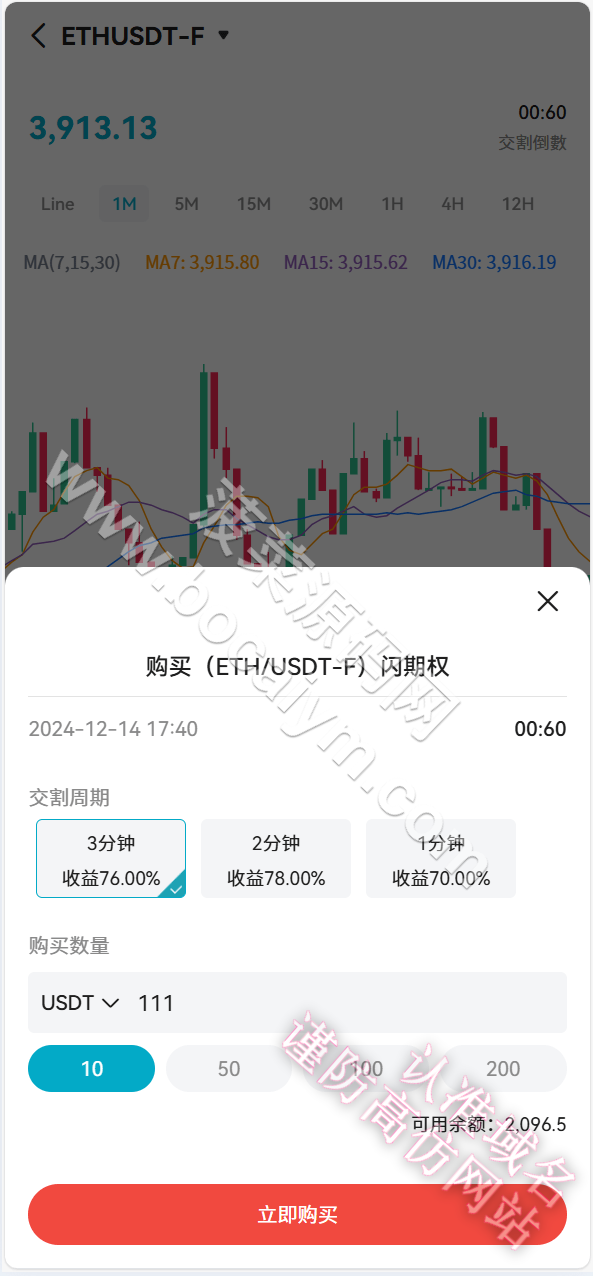Select the 3分钟 delivery period
This screenshot has width=593, height=1276.
111,858
